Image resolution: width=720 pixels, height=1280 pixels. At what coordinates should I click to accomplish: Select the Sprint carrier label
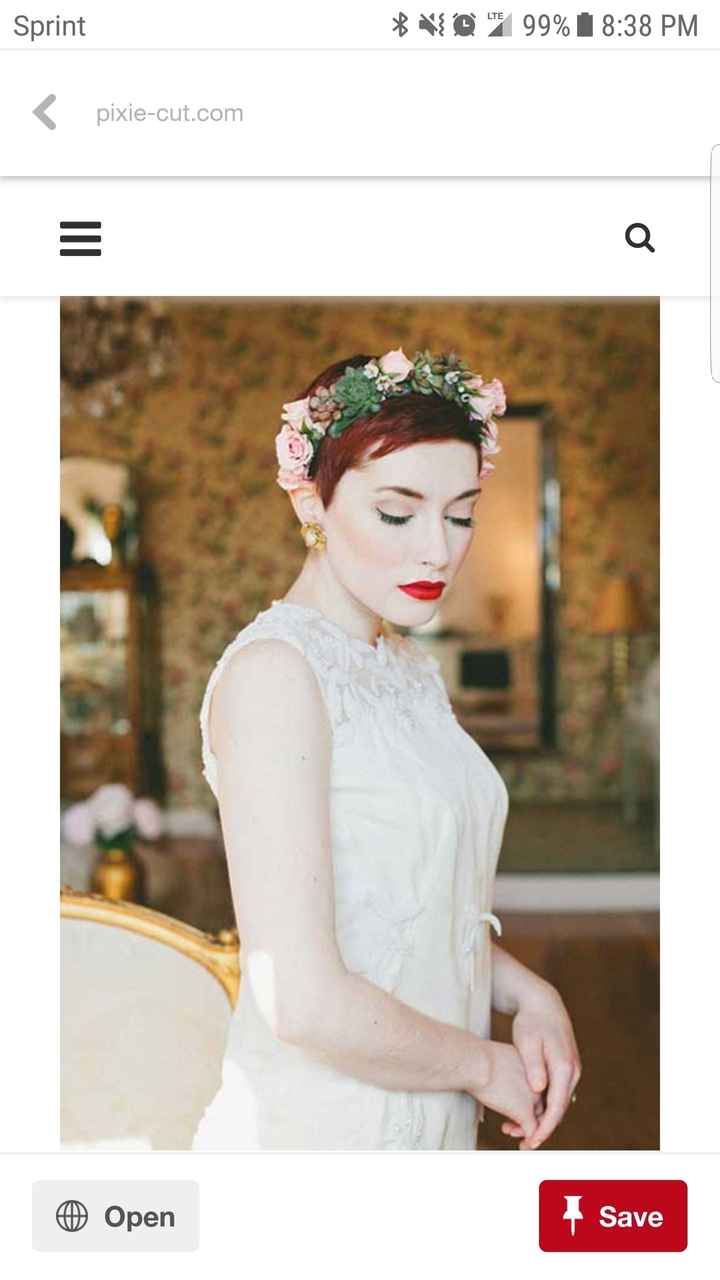coord(48,25)
